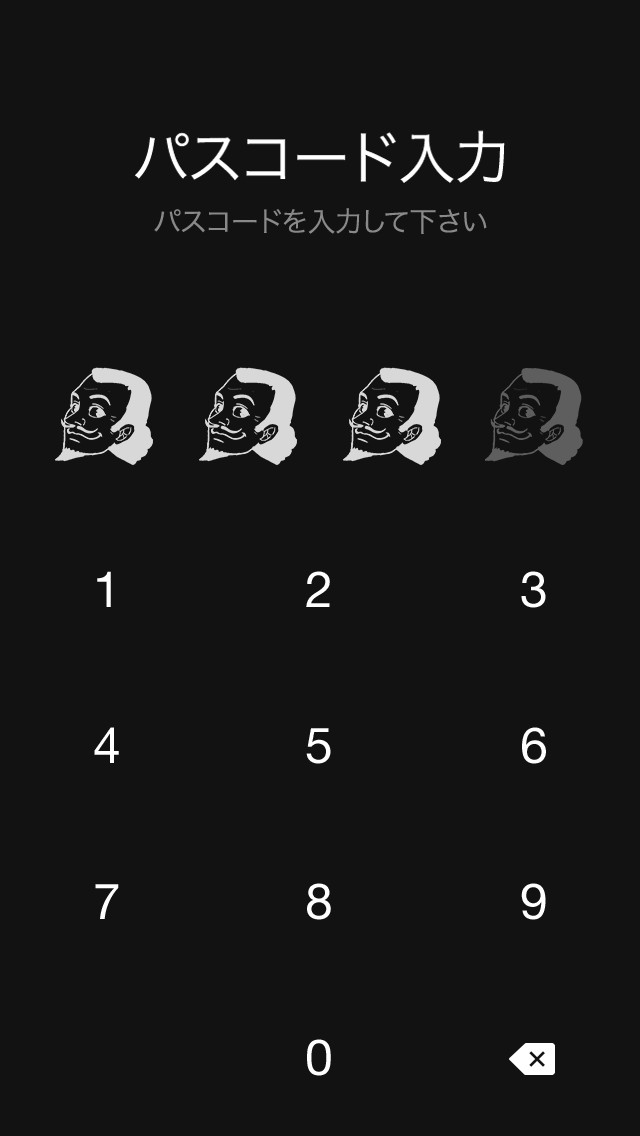
Task: Enter digit 7 on the keypad
Action: pos(106,902)
